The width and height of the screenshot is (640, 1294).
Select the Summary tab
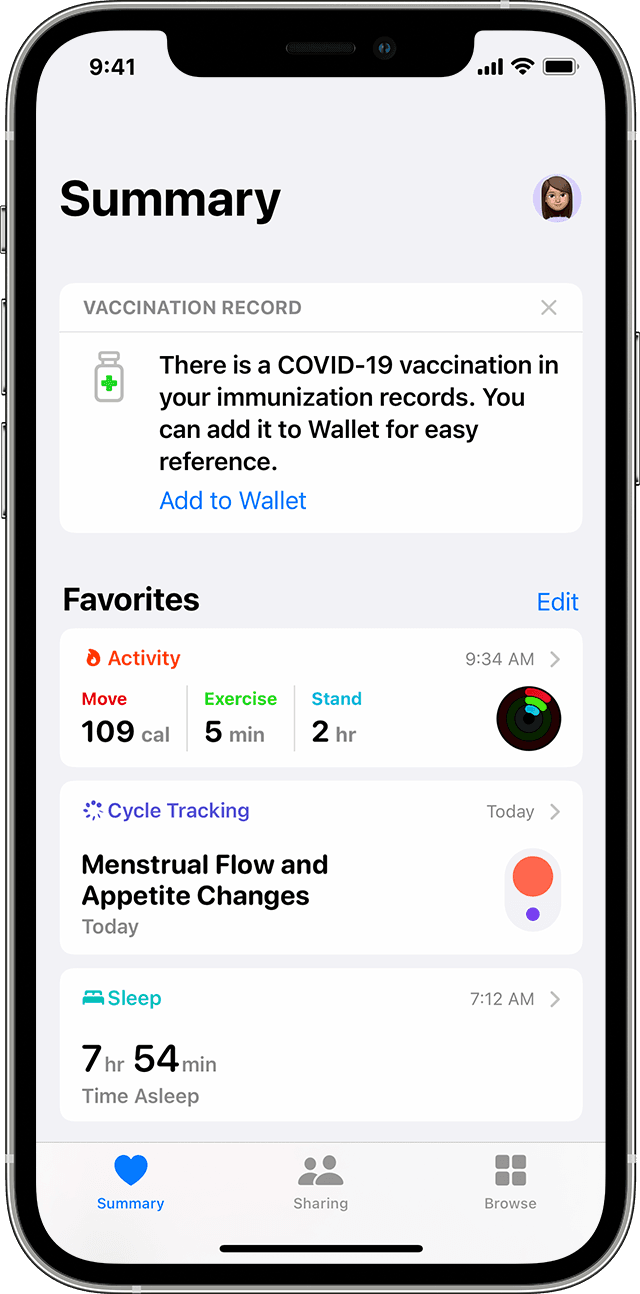(131, 1182)
